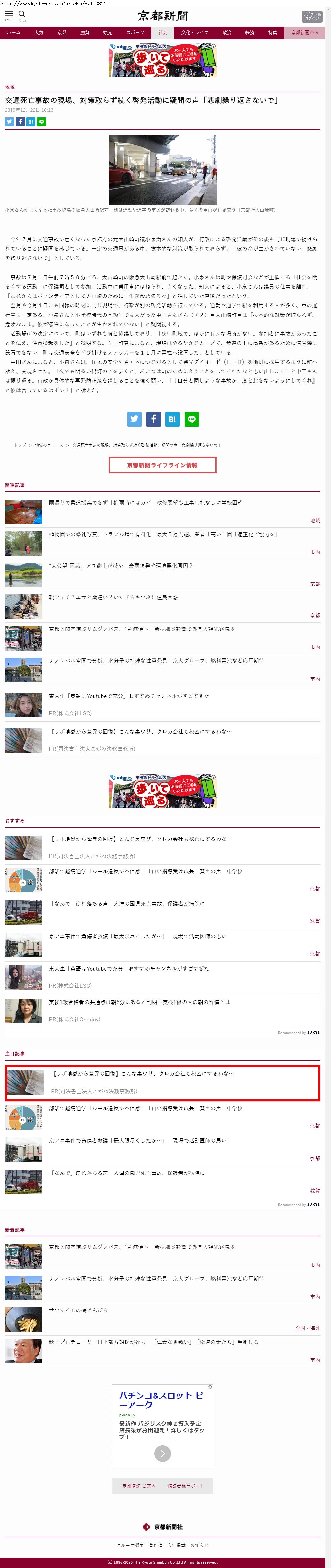Viewport: 331px width, 1568px height.
Task: Switch to the 滋賀 tab
Action: (85, 32)
